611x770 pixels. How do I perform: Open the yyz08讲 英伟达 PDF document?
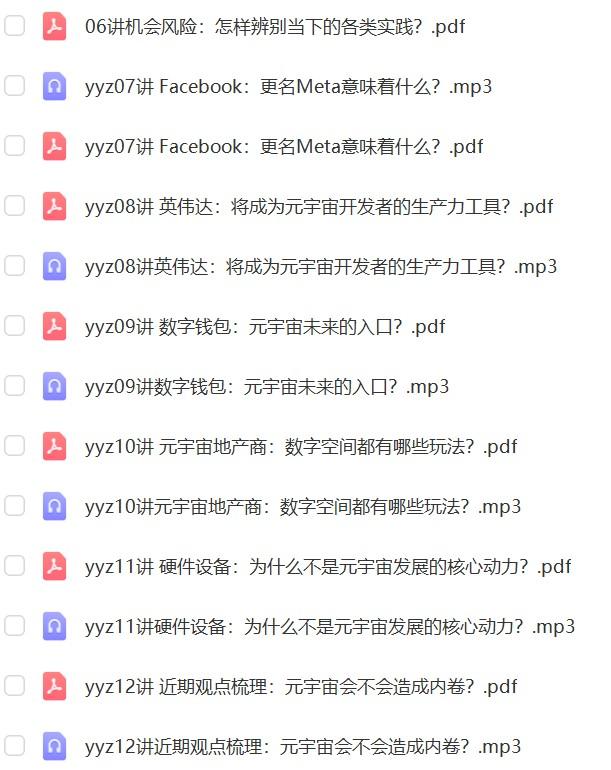[319, 207]
